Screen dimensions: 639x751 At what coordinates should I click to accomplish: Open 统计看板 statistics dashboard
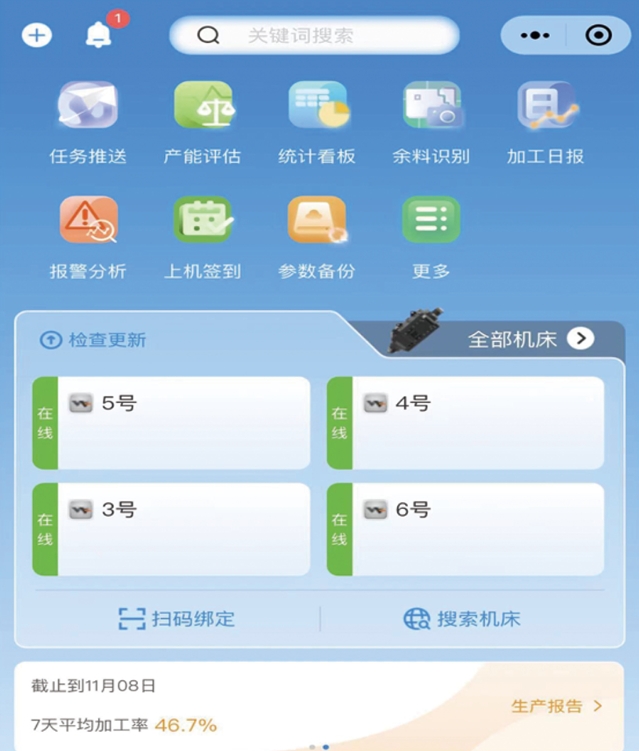coord(317,123)
